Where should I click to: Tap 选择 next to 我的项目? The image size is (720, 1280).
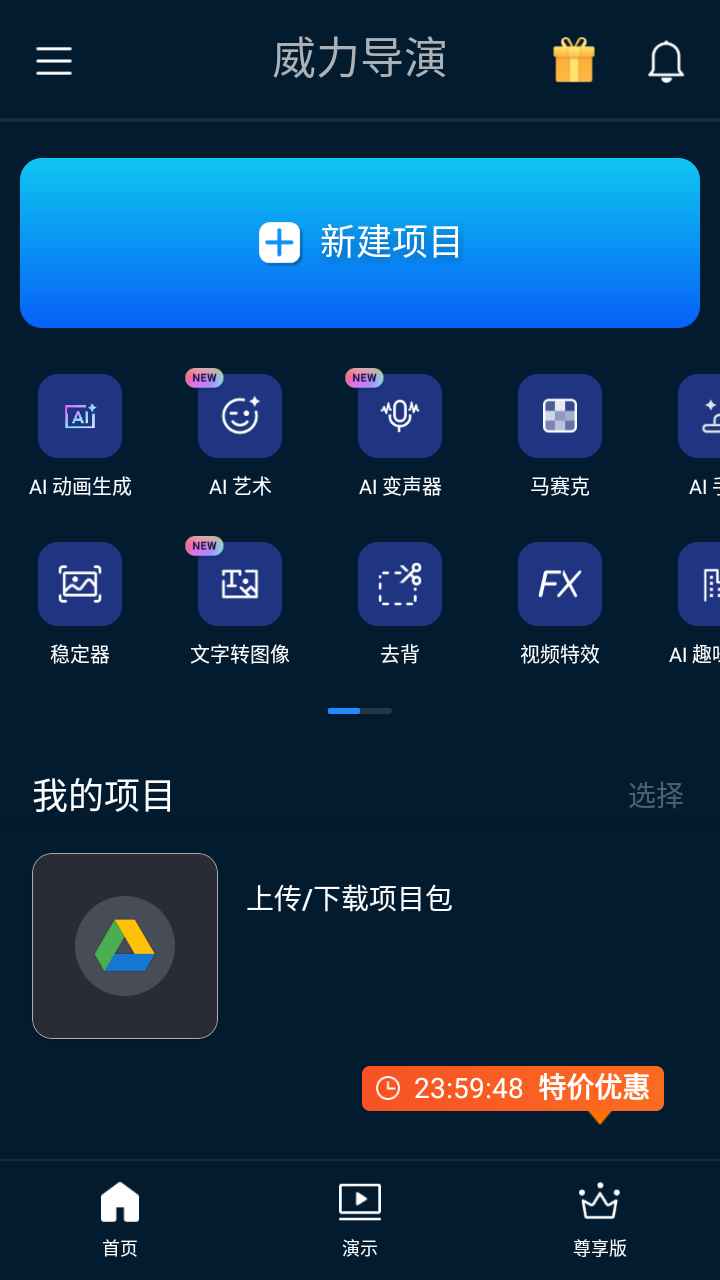pyautogui.click(x=656, y=796)
